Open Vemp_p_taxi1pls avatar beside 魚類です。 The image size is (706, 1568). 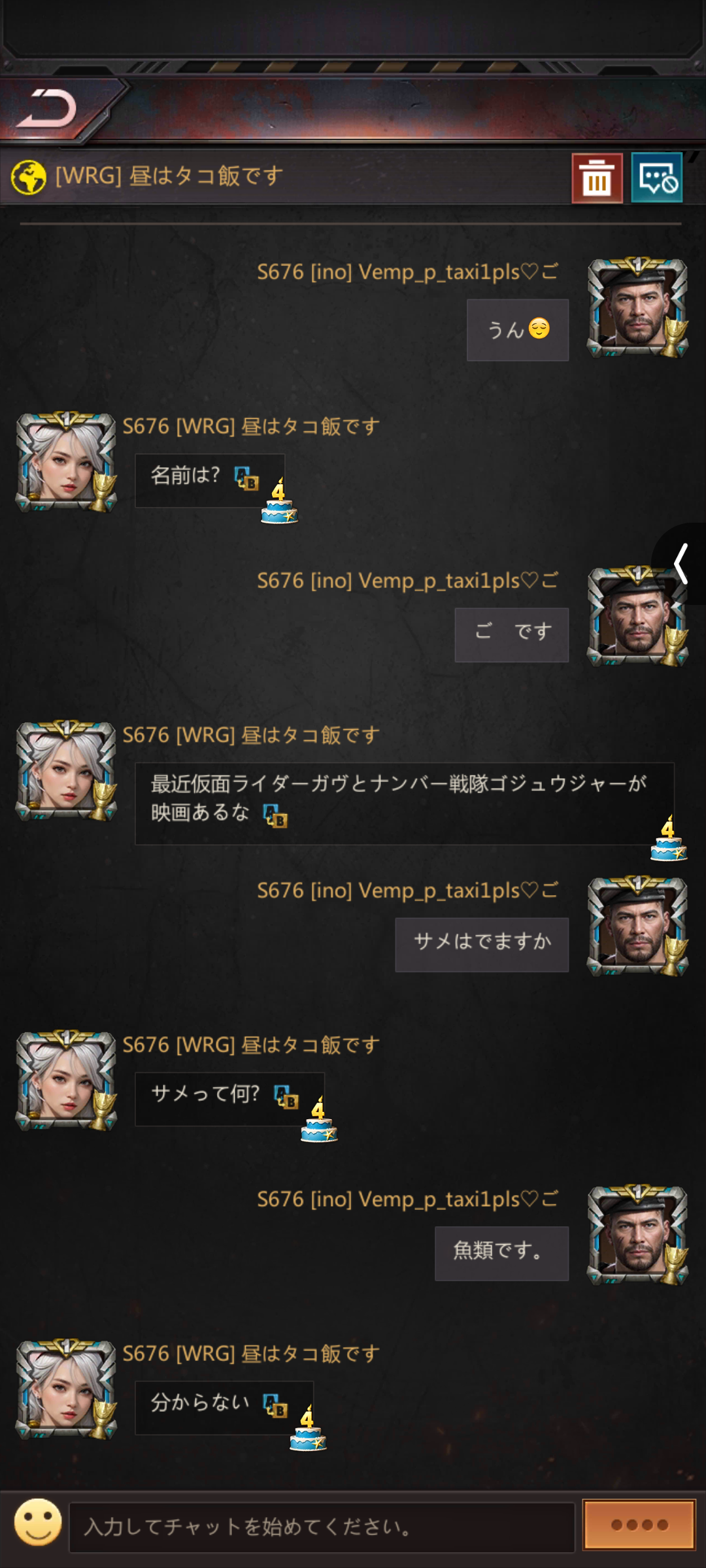tap(637, 1235)
